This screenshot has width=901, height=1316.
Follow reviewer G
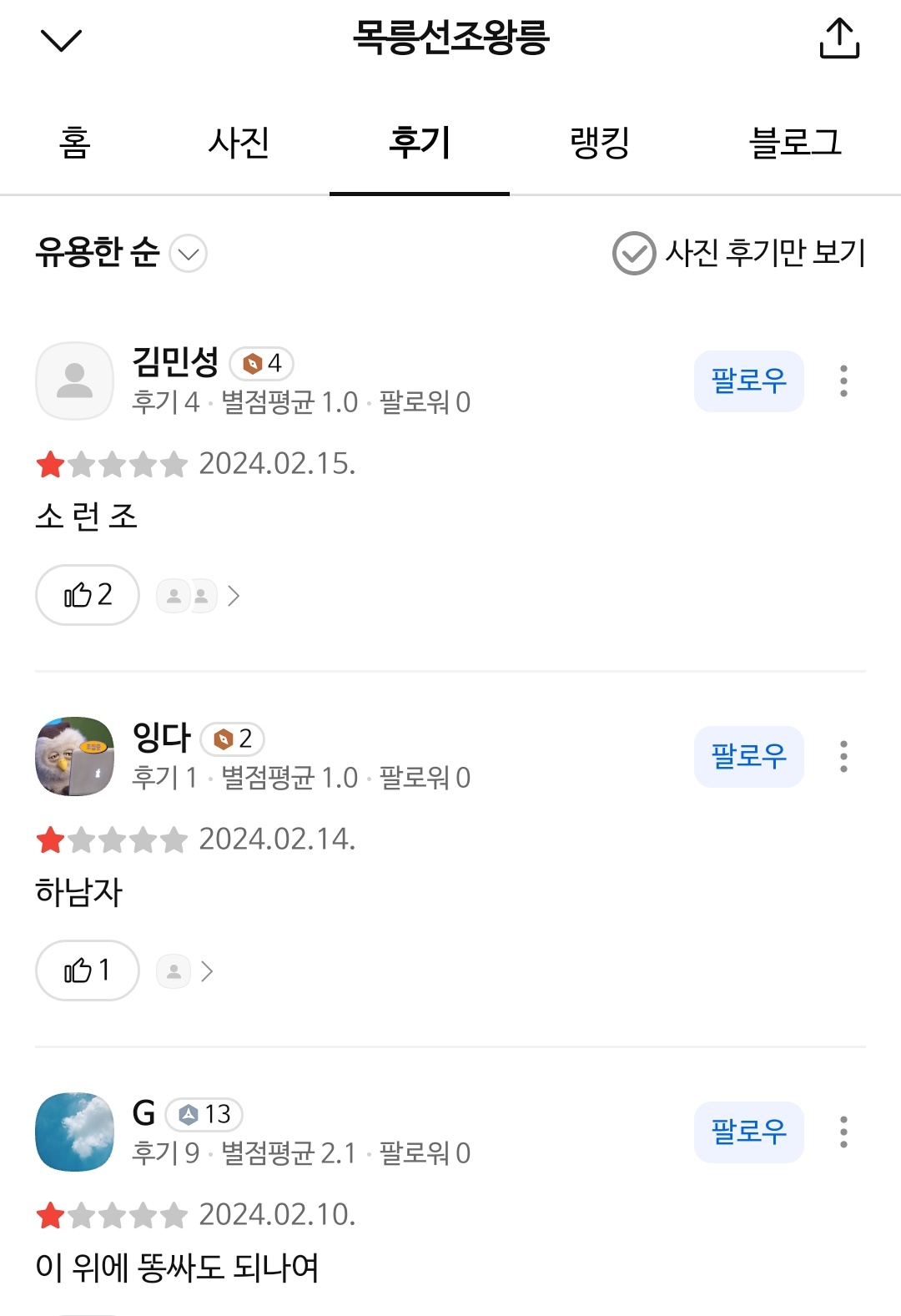point(748,1132)
